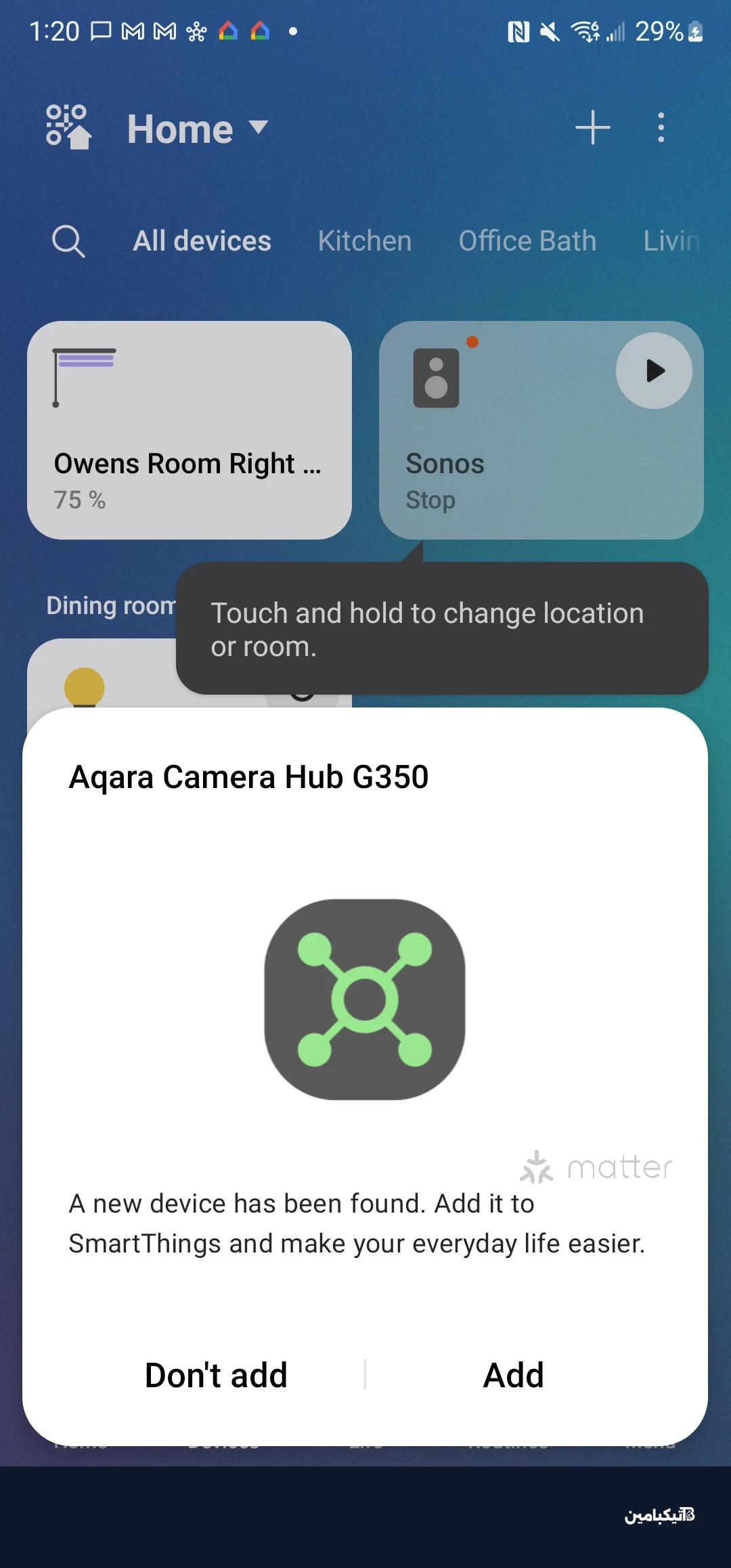Choose Don't add for the new device

[216, 1375]
